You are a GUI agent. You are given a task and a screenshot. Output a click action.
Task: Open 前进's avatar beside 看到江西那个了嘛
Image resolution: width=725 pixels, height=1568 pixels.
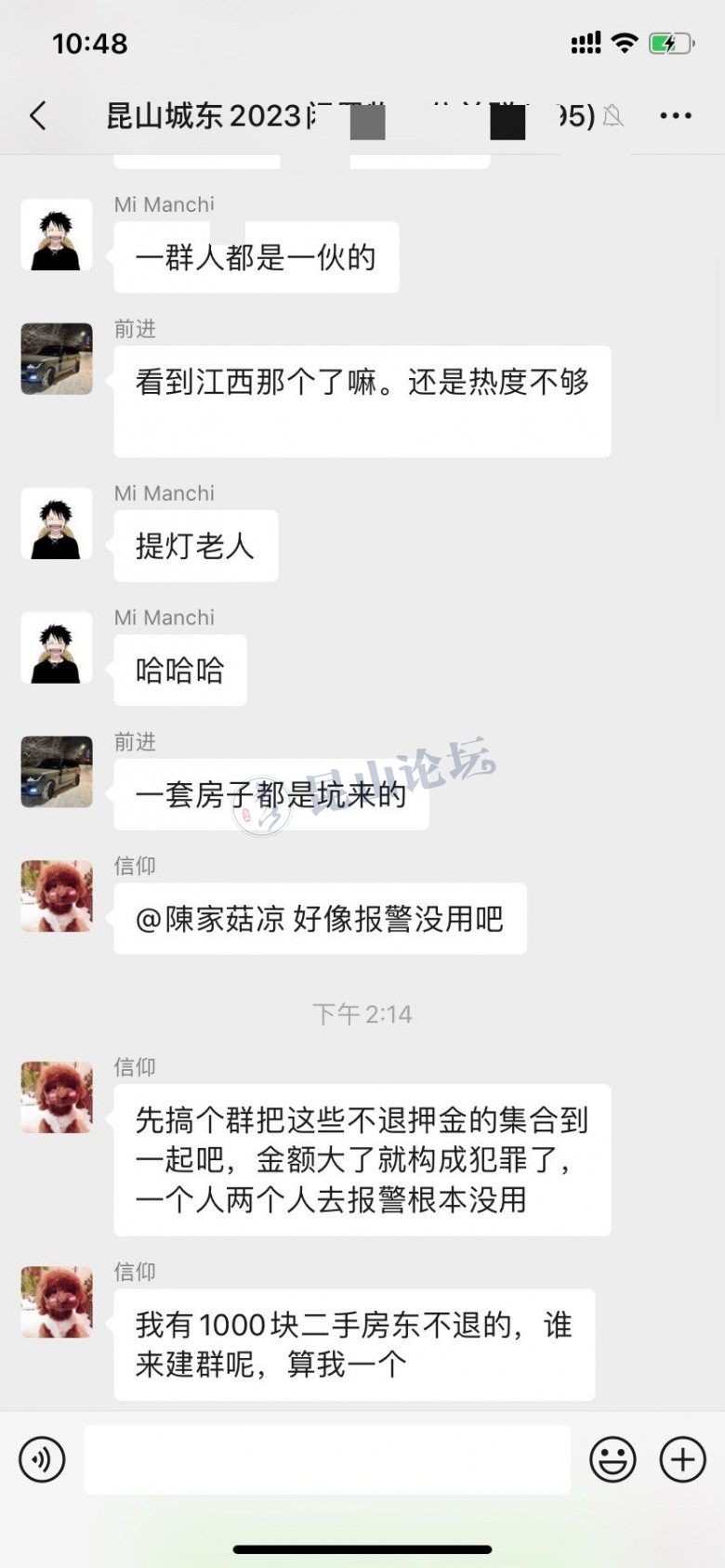click(57, 359)
